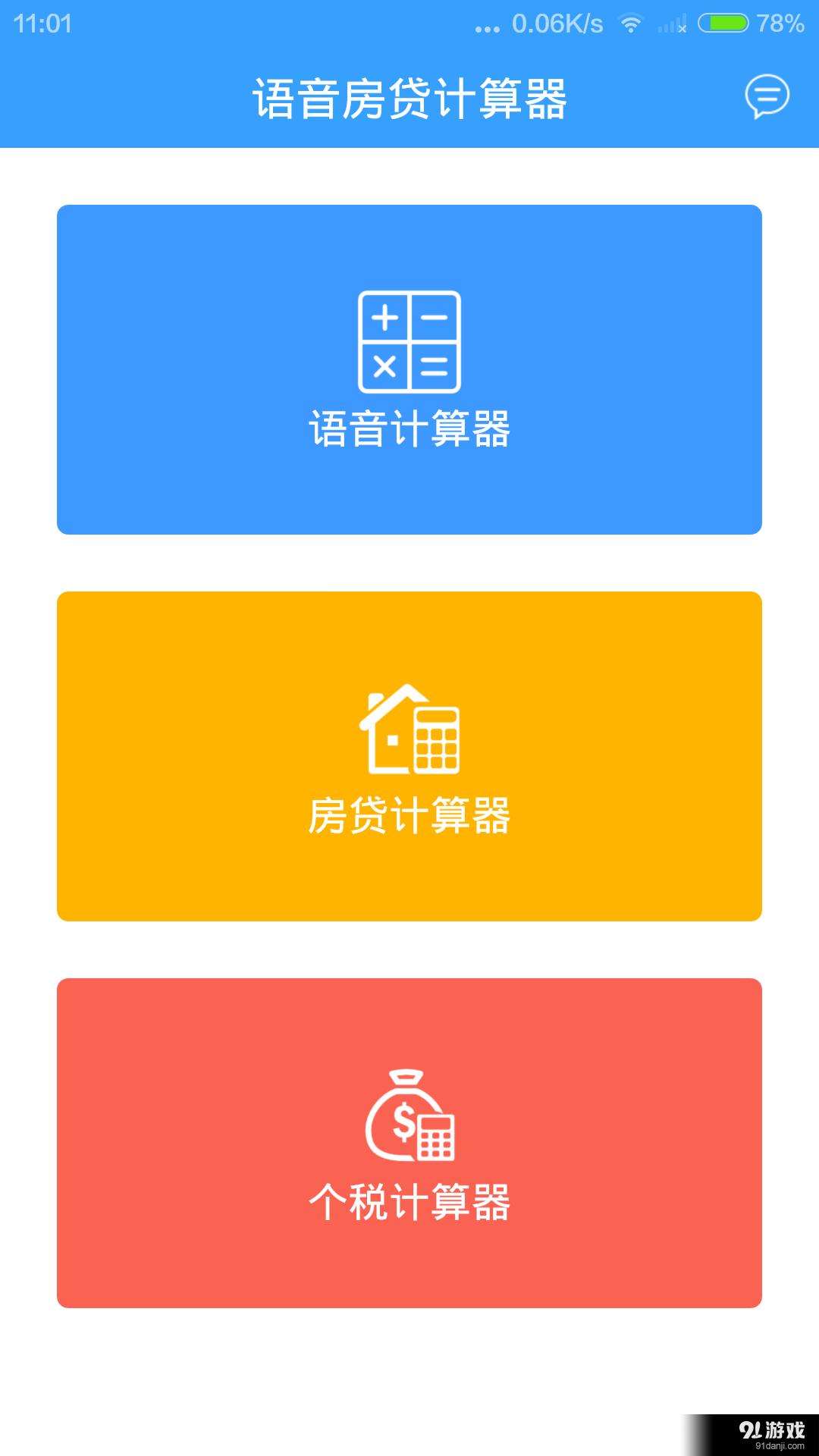Tap the 语音房贷计算器 title text
This screenshot has height=1456, width=819.
(409, 99)
